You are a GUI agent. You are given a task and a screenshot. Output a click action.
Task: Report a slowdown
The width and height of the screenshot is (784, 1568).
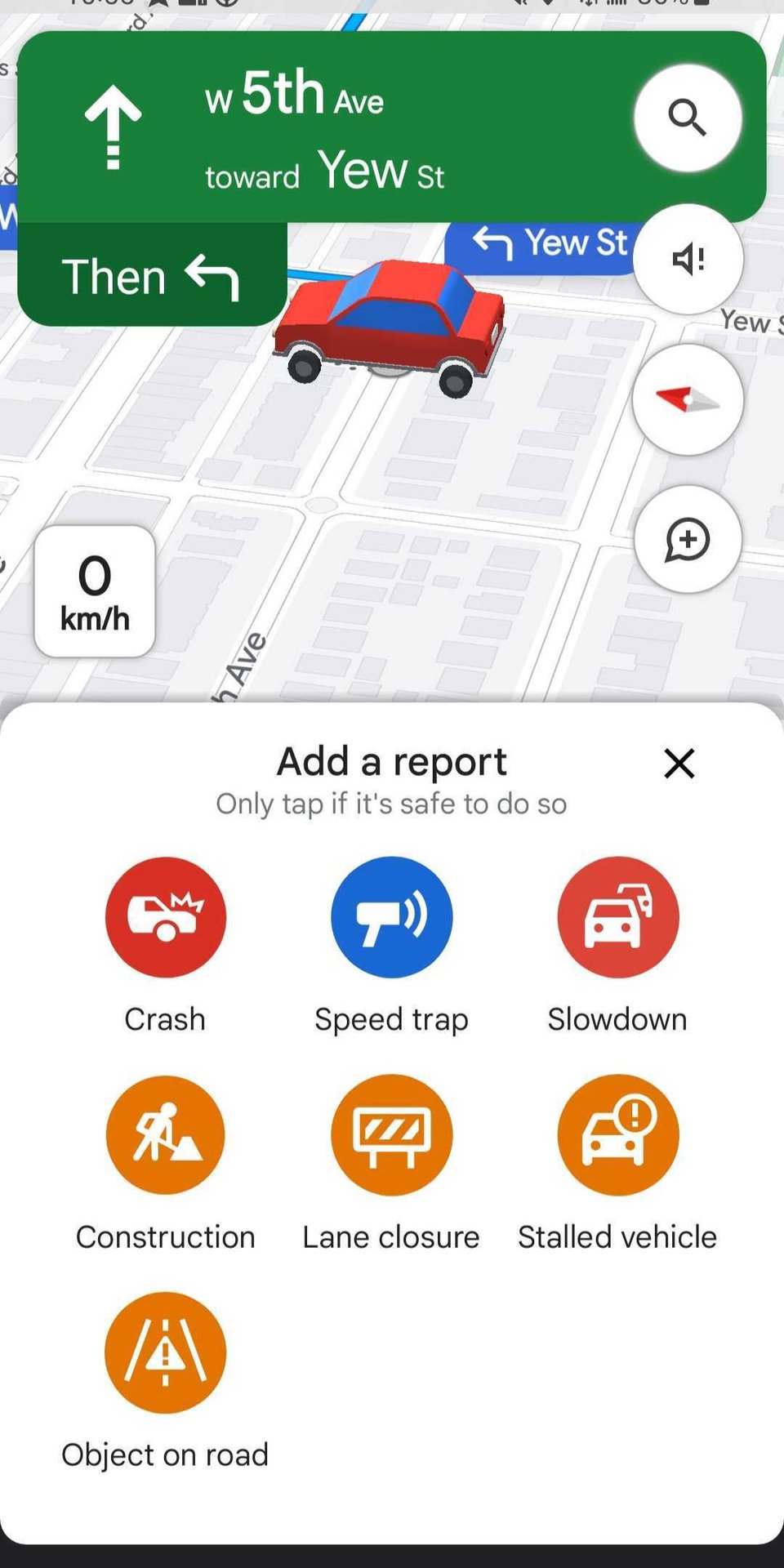point(617,917)
